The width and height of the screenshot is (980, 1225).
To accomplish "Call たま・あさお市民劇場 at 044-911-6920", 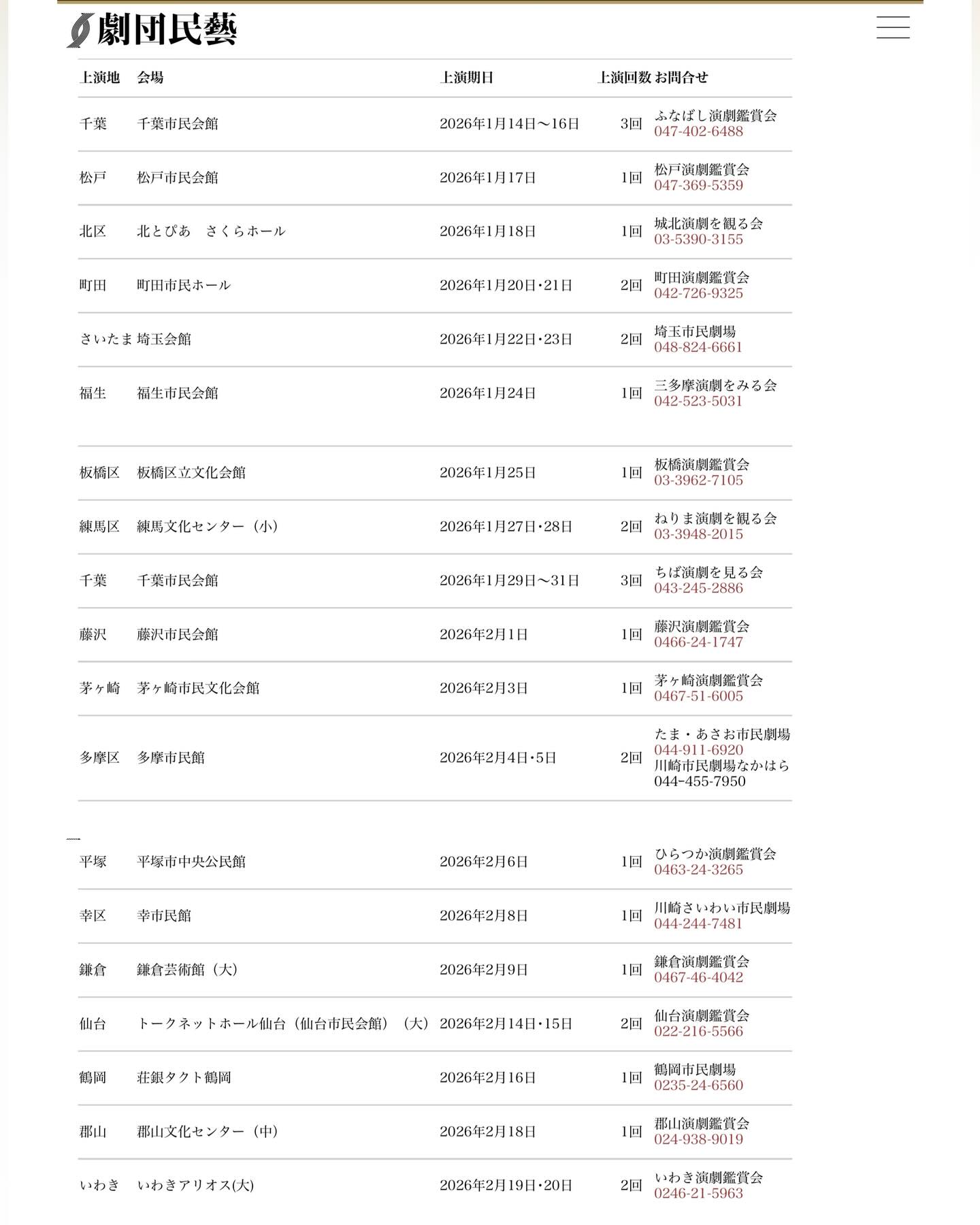I will click(x=698, y=750).
